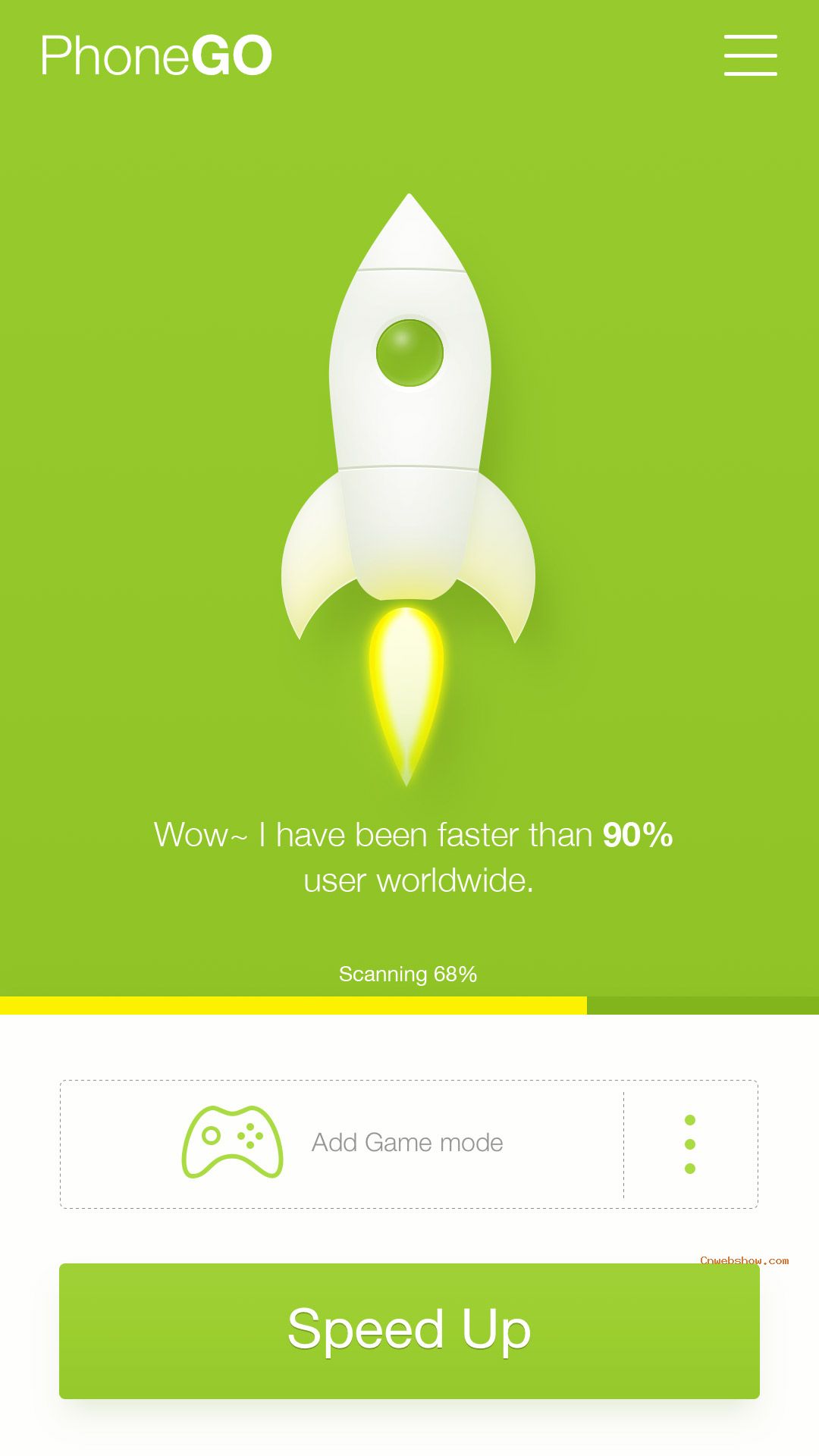Image resolution: width=819 pixels, height=1456 pixels.
Task: Tap the Speed Up button
Action: point(409,1331)
